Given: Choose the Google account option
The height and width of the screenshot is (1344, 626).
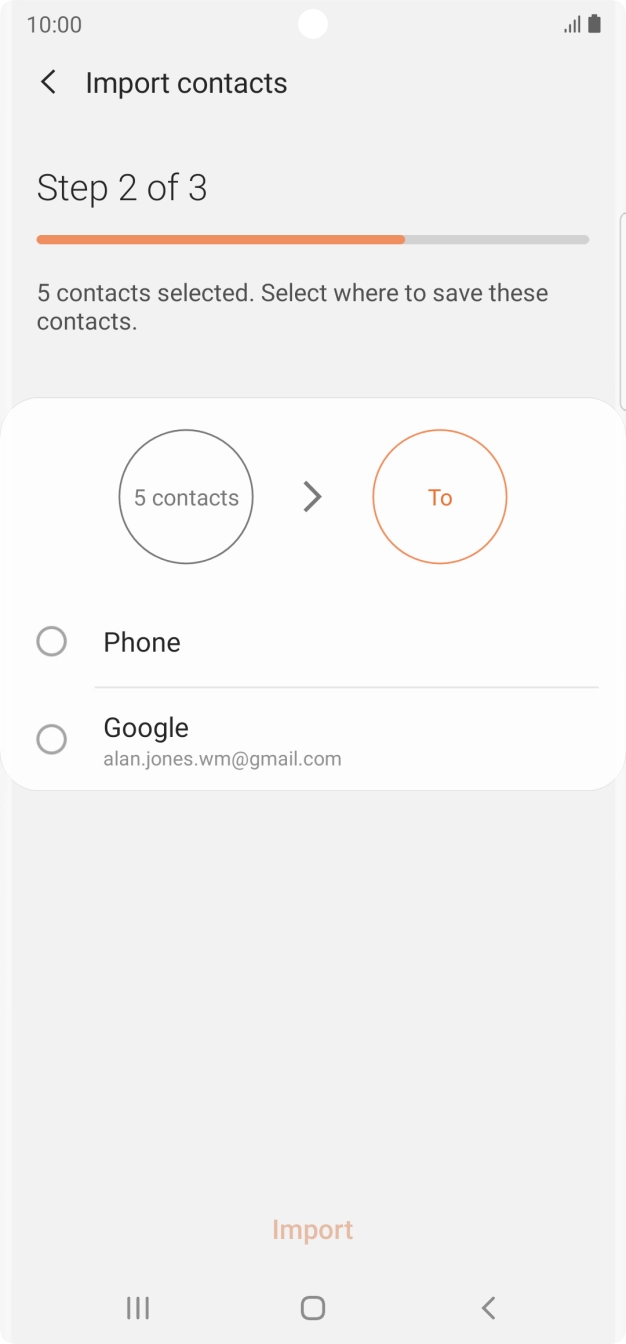Looking at the screenshot, I should [52, 740].
